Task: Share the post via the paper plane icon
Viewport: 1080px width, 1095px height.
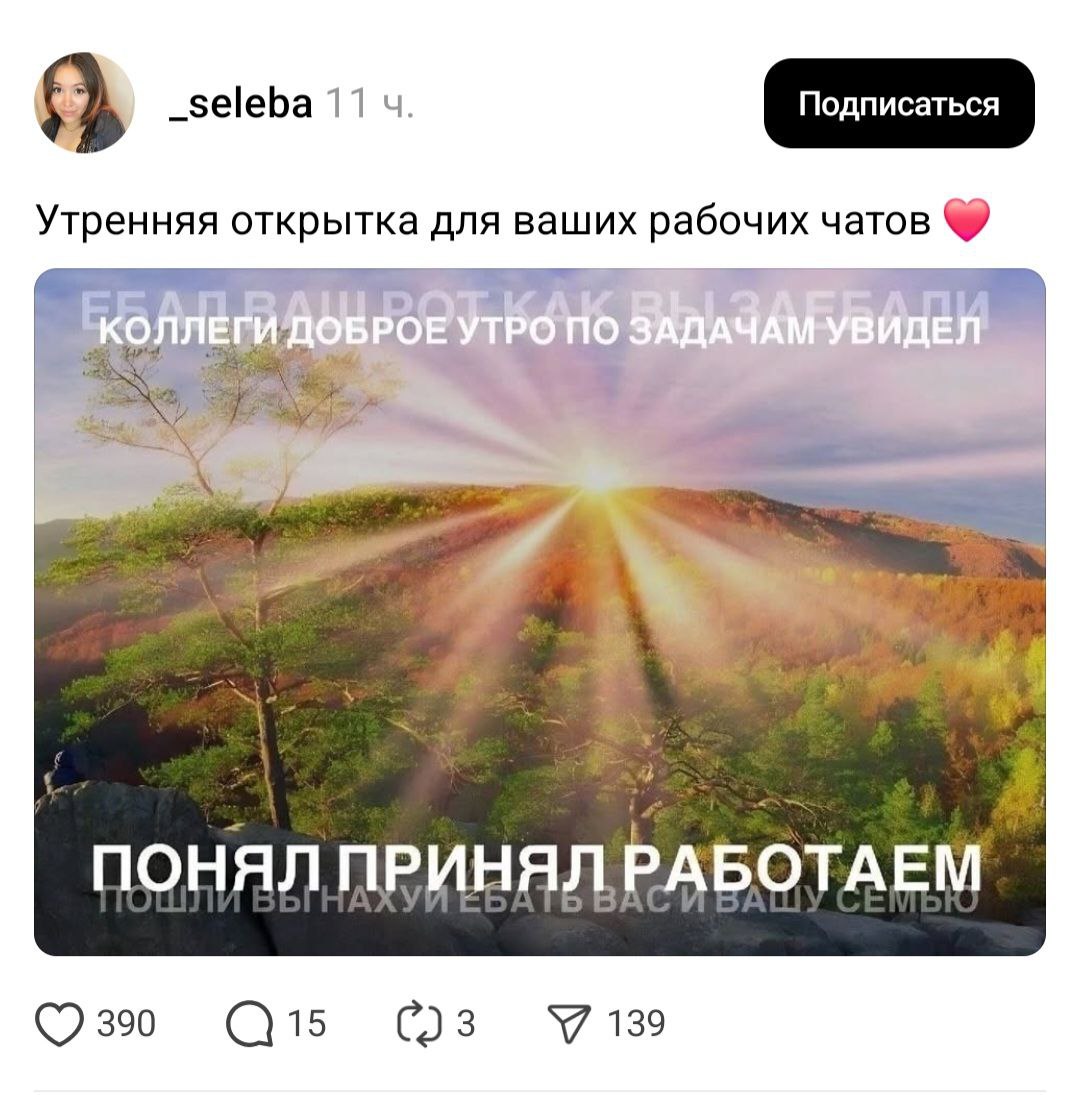Action: [x=570, y=1024]
